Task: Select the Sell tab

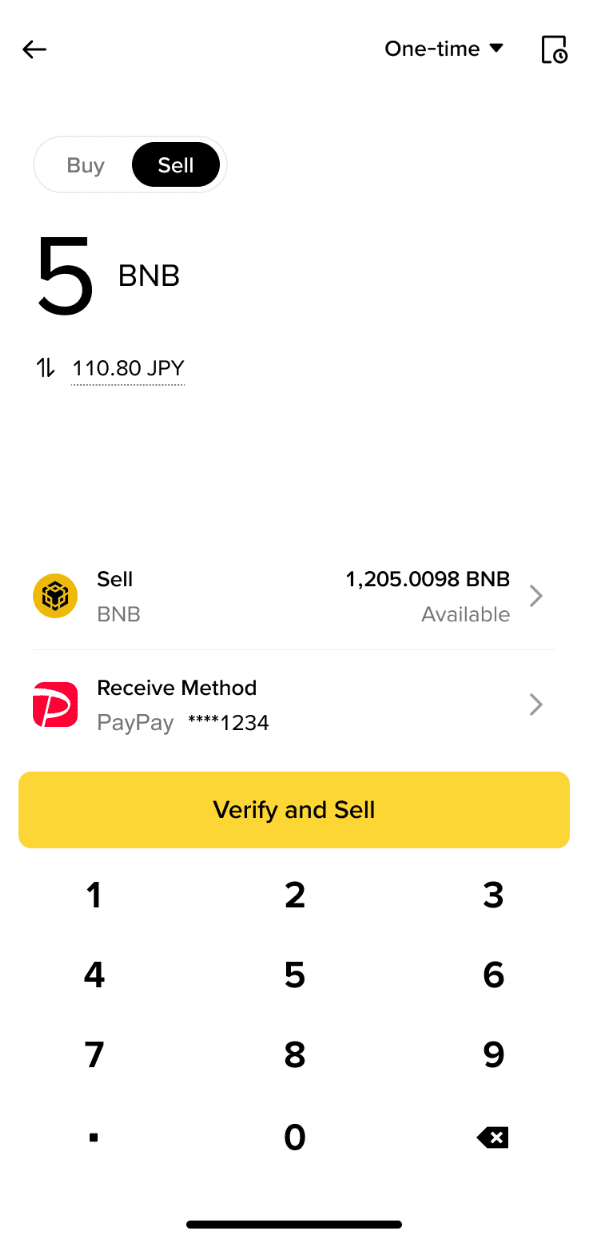Action: [176, 165]
